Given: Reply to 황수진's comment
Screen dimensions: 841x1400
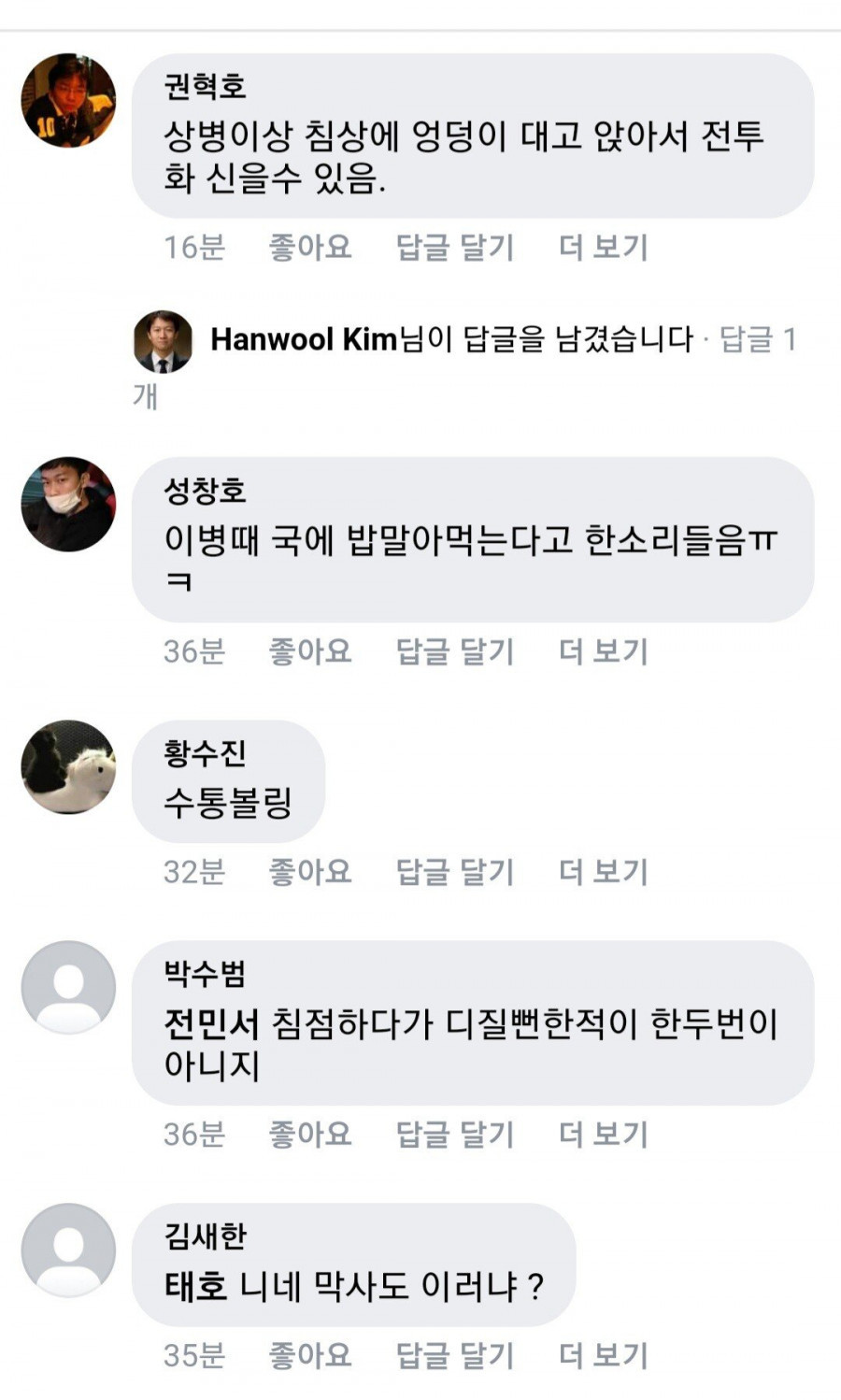Looking at the screenshot, I should click(x=455, y=871).
